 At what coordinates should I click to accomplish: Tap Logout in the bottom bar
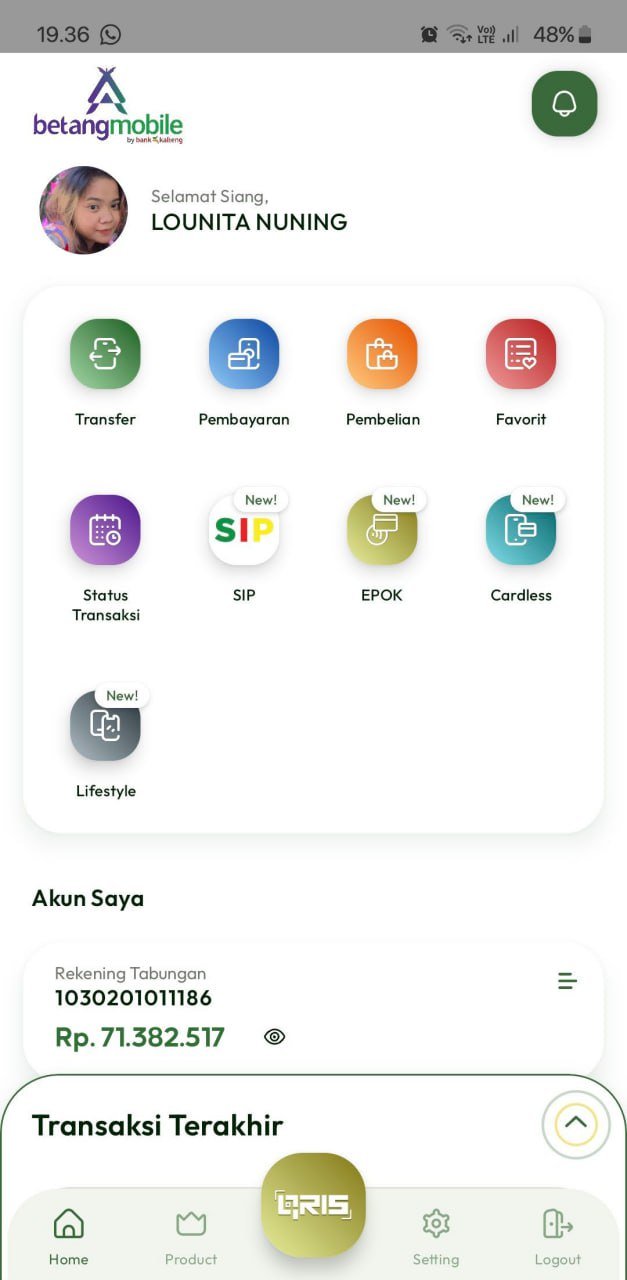(x=558, y=1236)
